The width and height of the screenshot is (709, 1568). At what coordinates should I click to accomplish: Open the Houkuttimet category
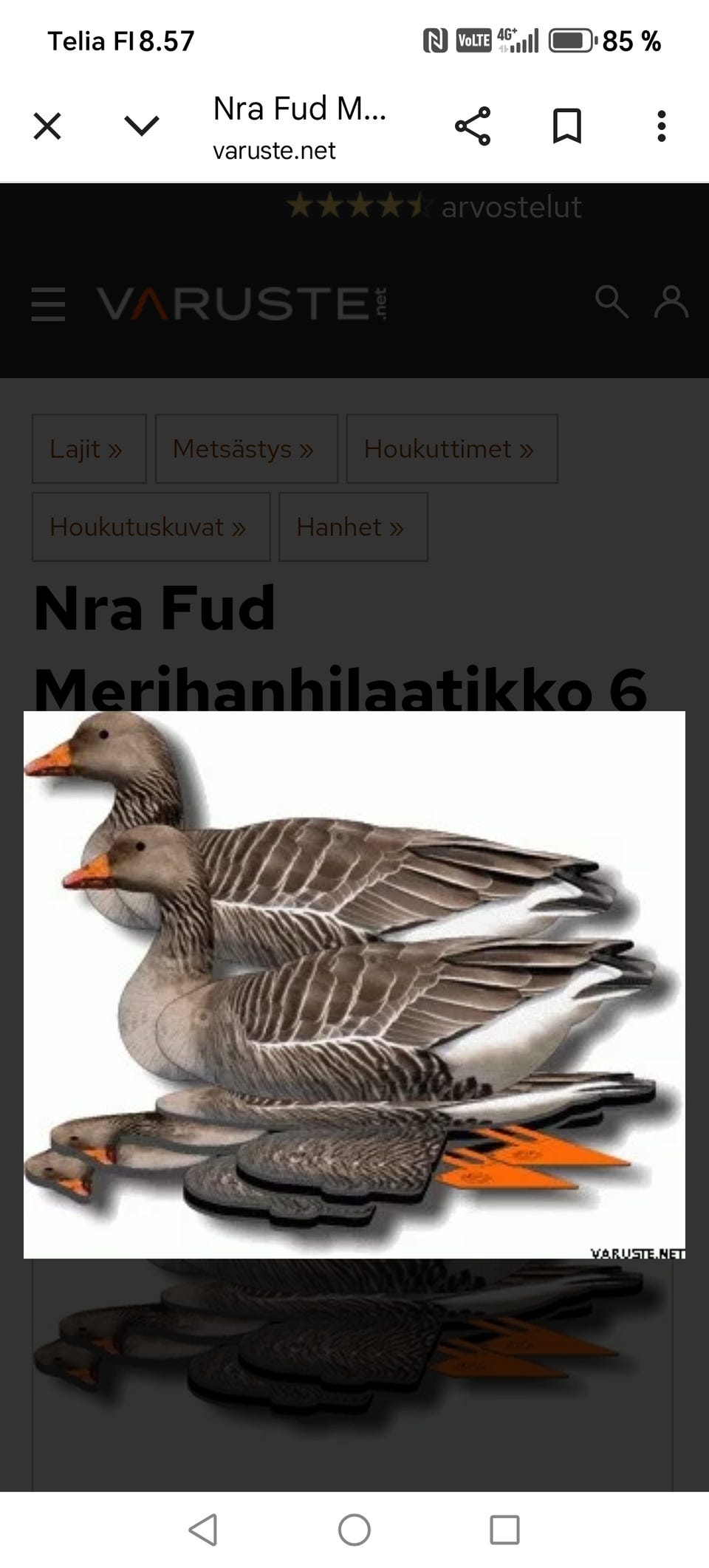click(x=451, y=448)
